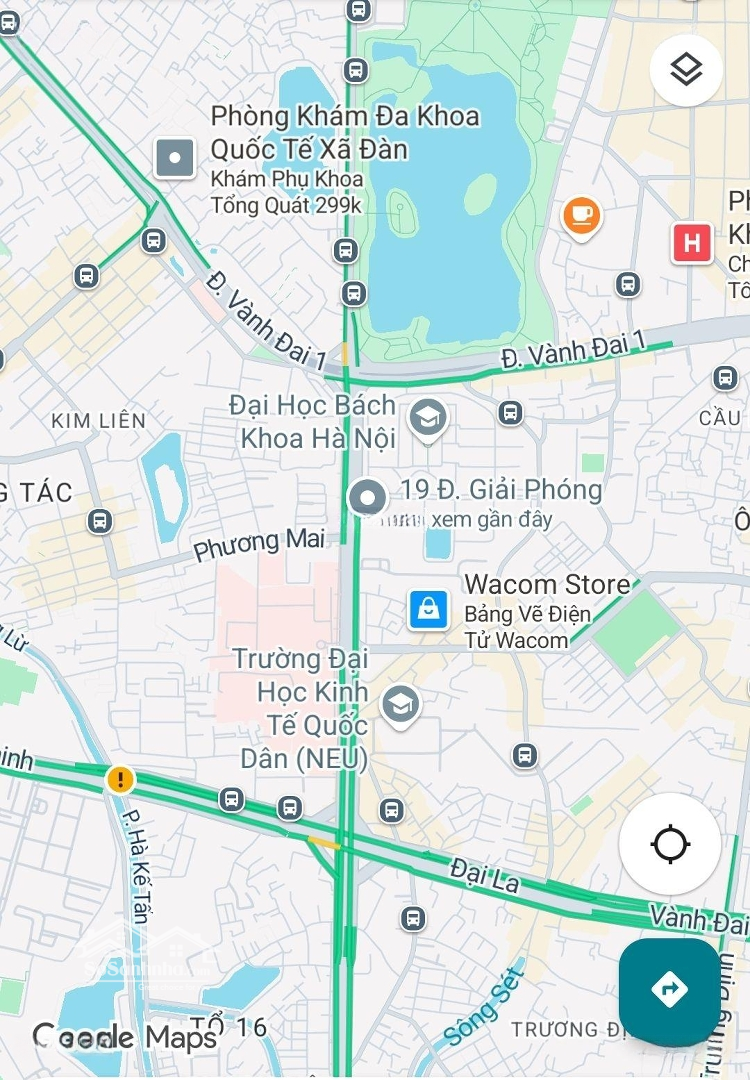Start directions with the route button
Viewport: 750px width, 1080px height.
669,989
